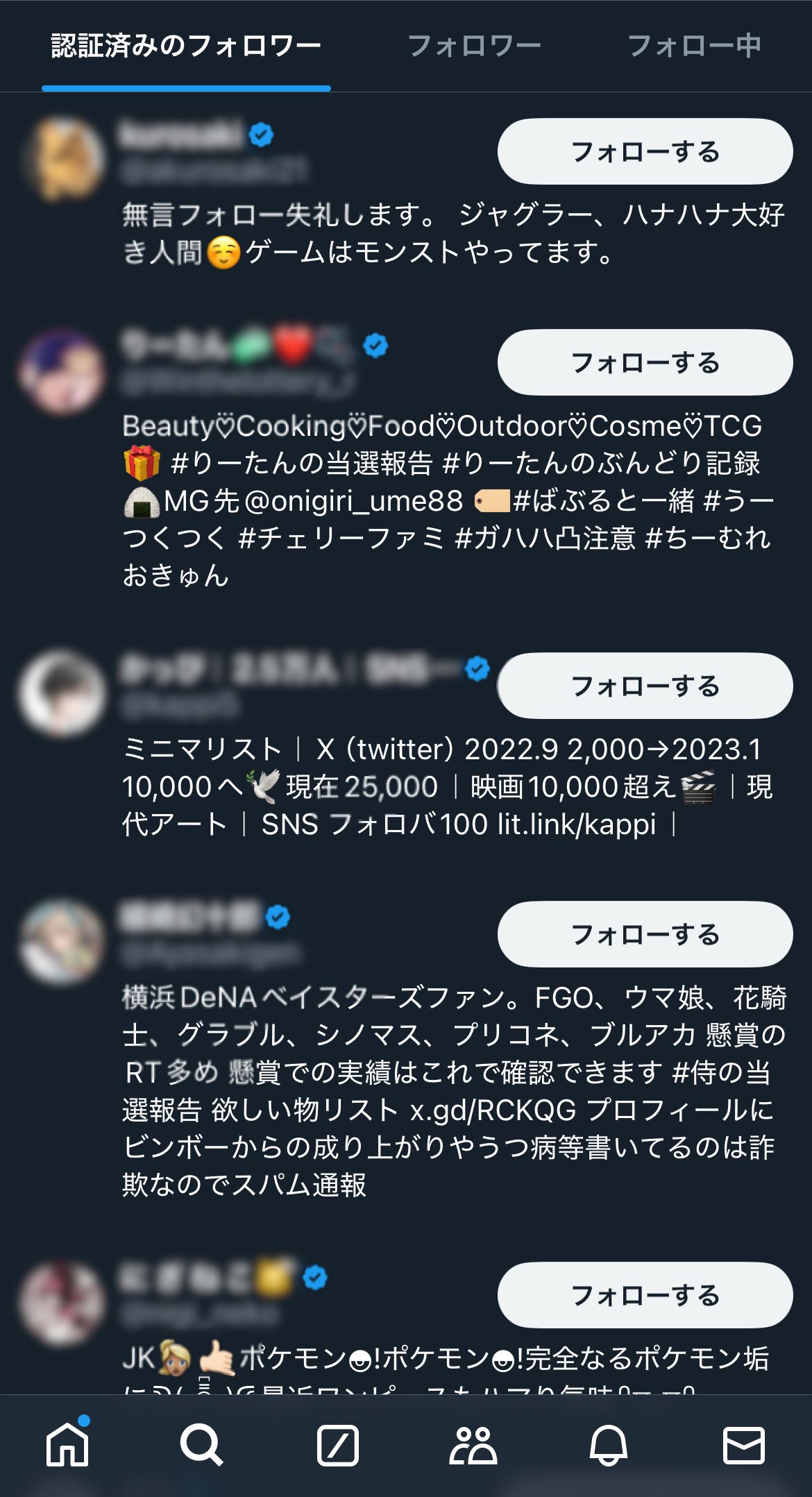This screenshot has height=1497, width=812.
Task: Follow the 横浜DeNAベイスターズファン account
Action: point(645,934)
